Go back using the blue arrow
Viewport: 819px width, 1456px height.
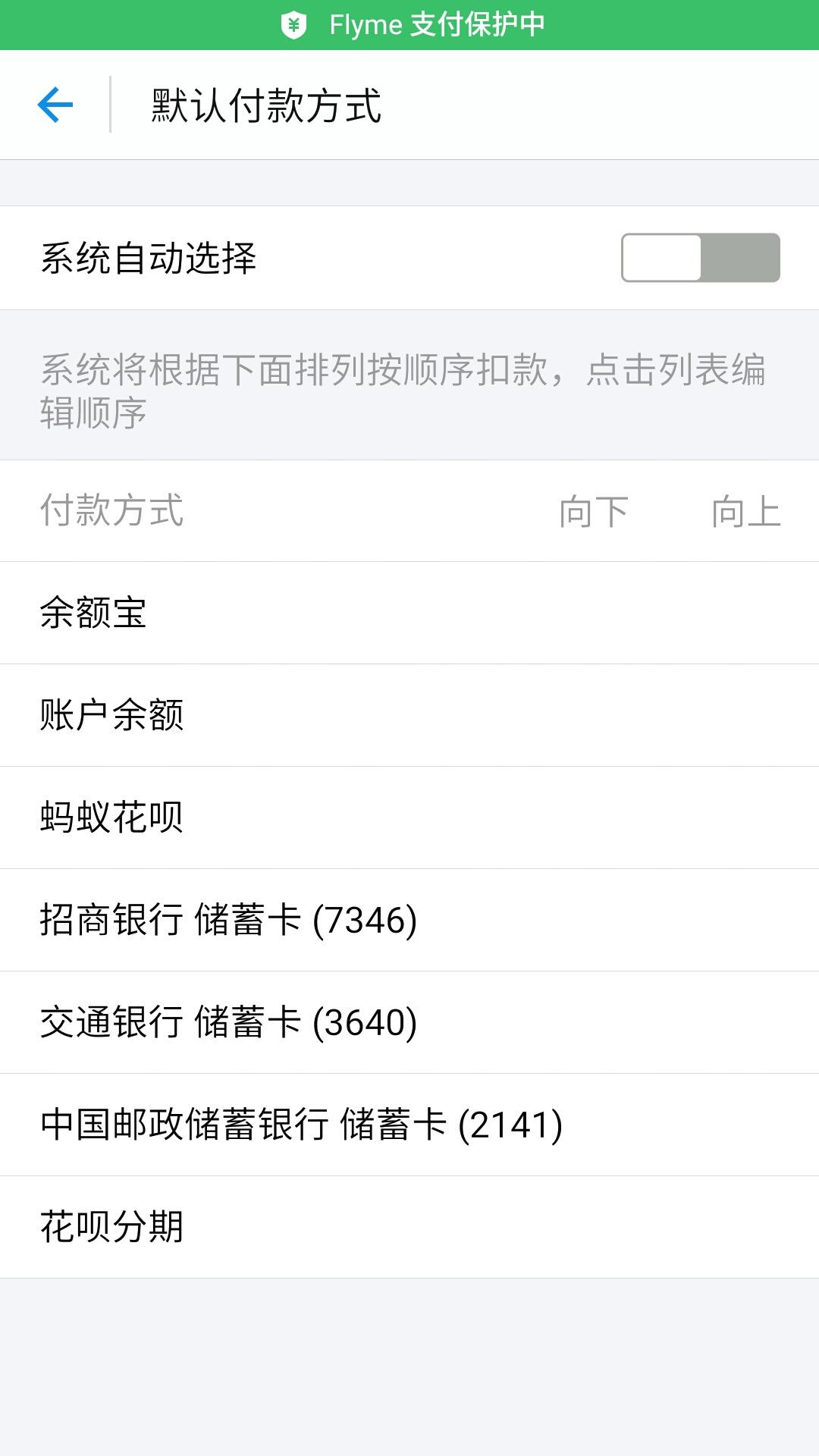55,105
